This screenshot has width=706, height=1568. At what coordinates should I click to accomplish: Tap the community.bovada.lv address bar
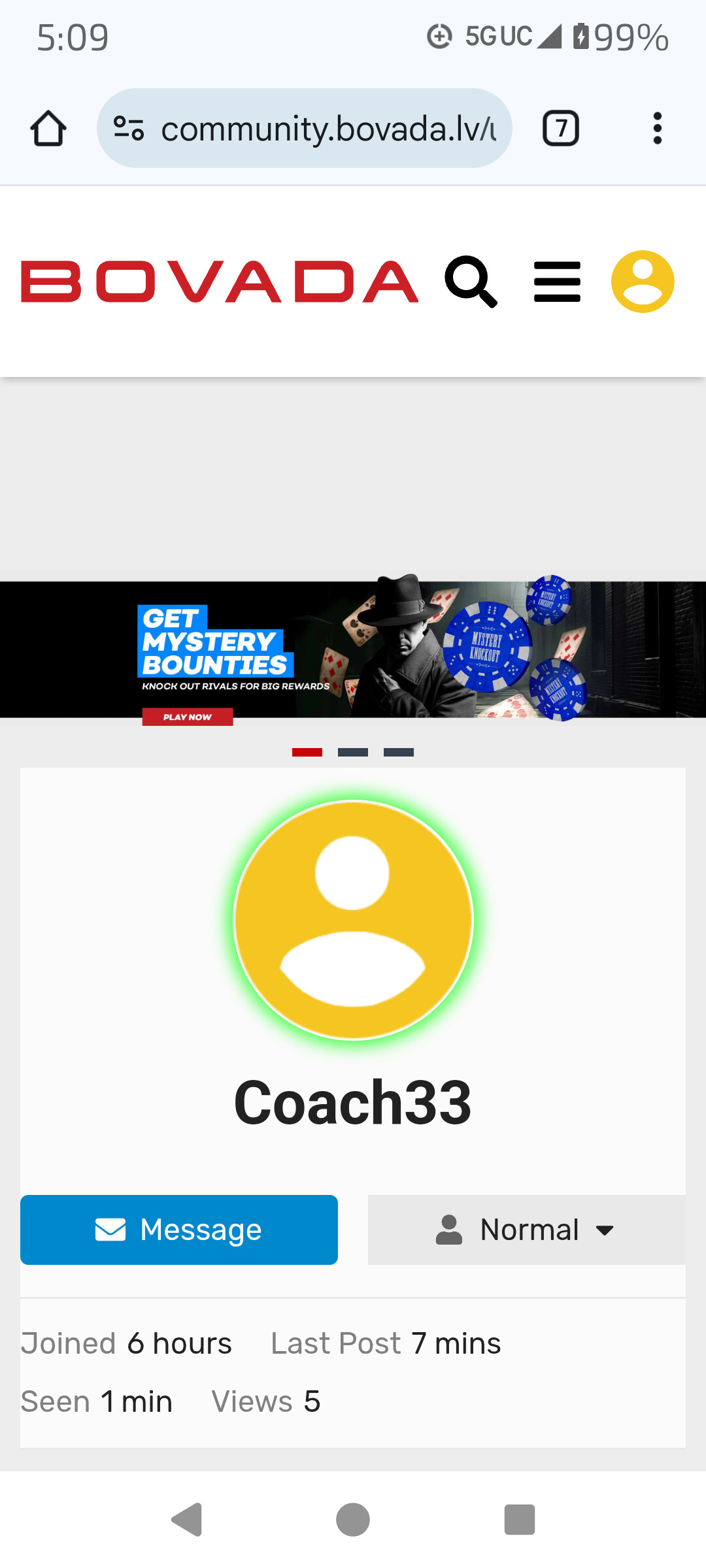[305, 128]
